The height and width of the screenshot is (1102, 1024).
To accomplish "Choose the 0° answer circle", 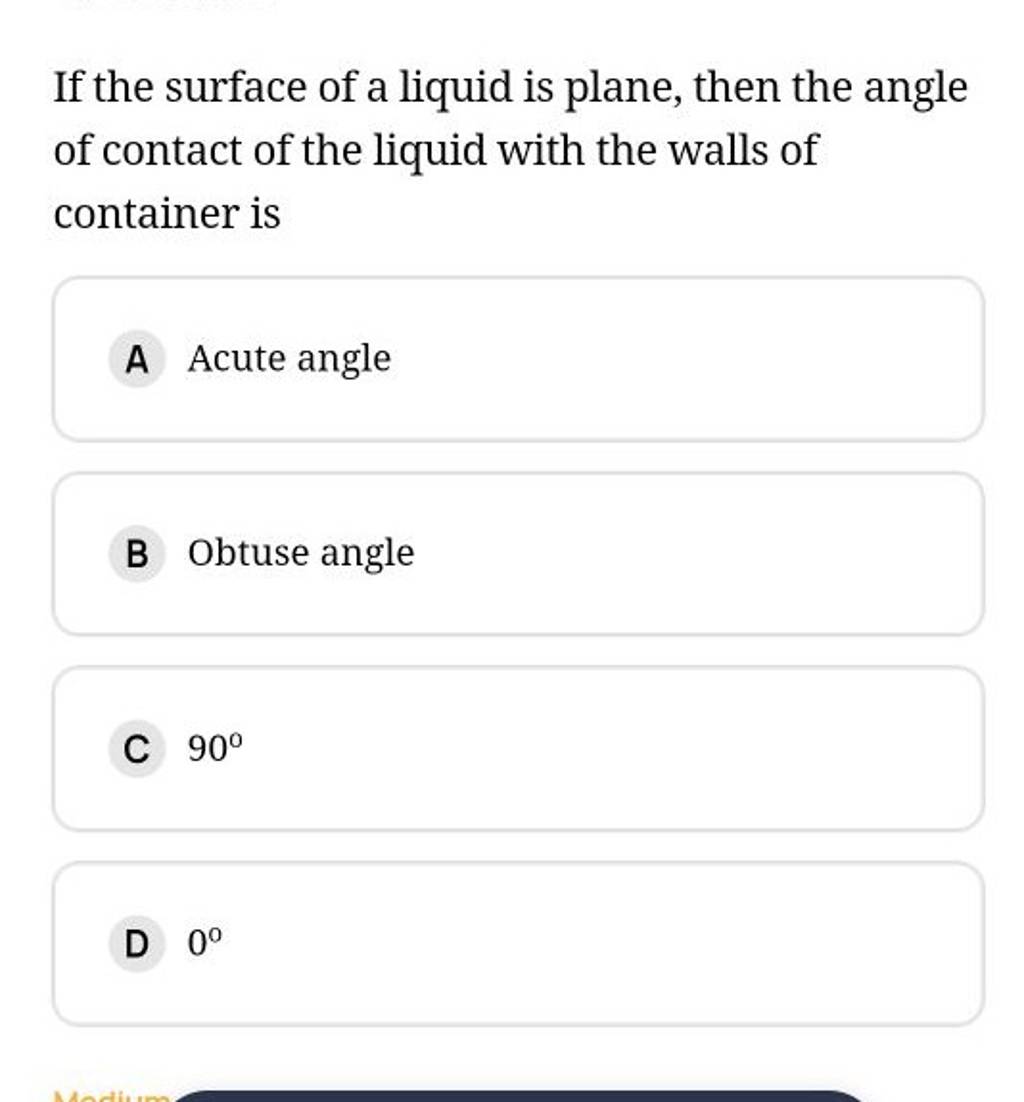I will point(138,941).
